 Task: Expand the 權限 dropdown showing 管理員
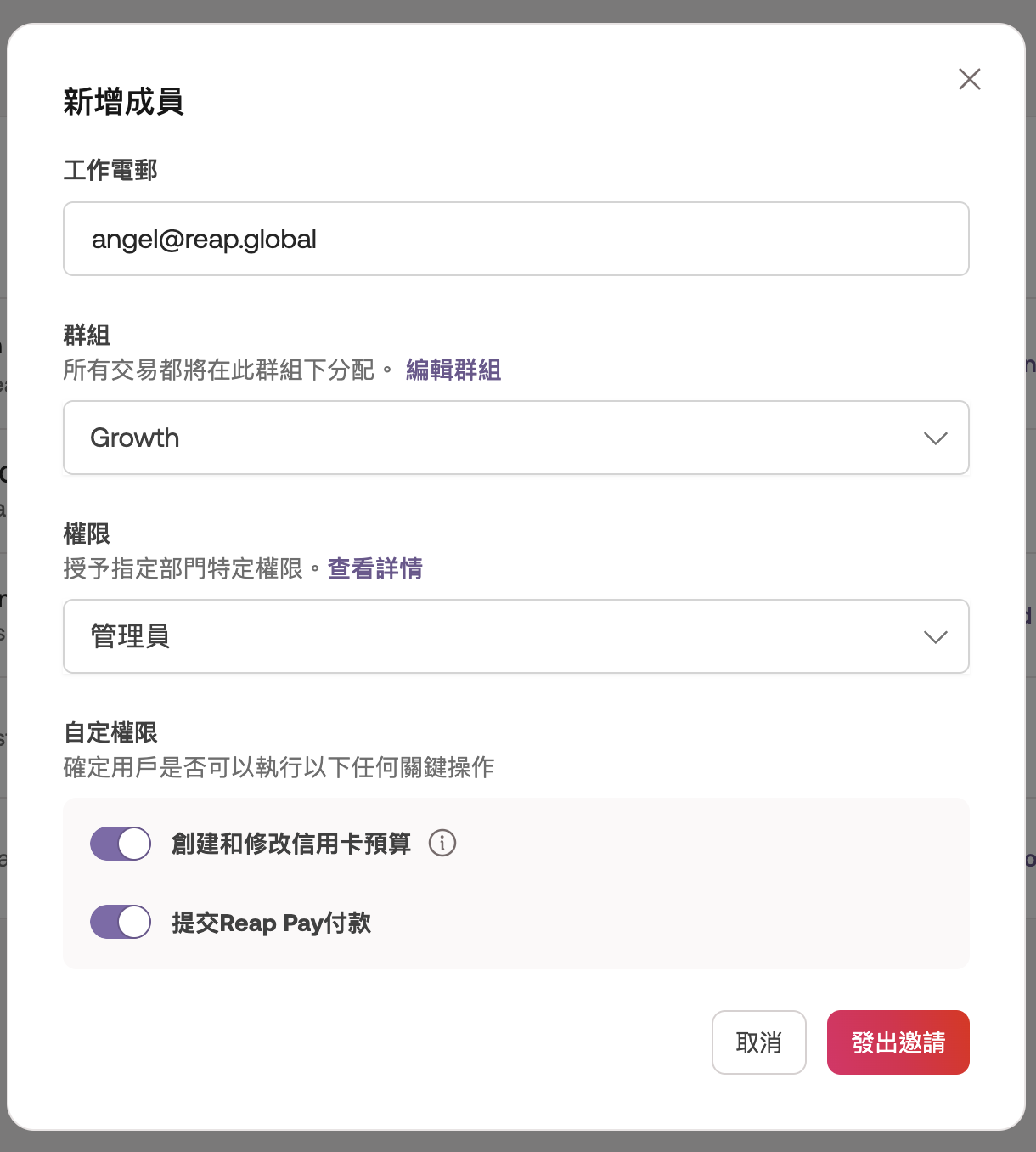pos(515,636)
